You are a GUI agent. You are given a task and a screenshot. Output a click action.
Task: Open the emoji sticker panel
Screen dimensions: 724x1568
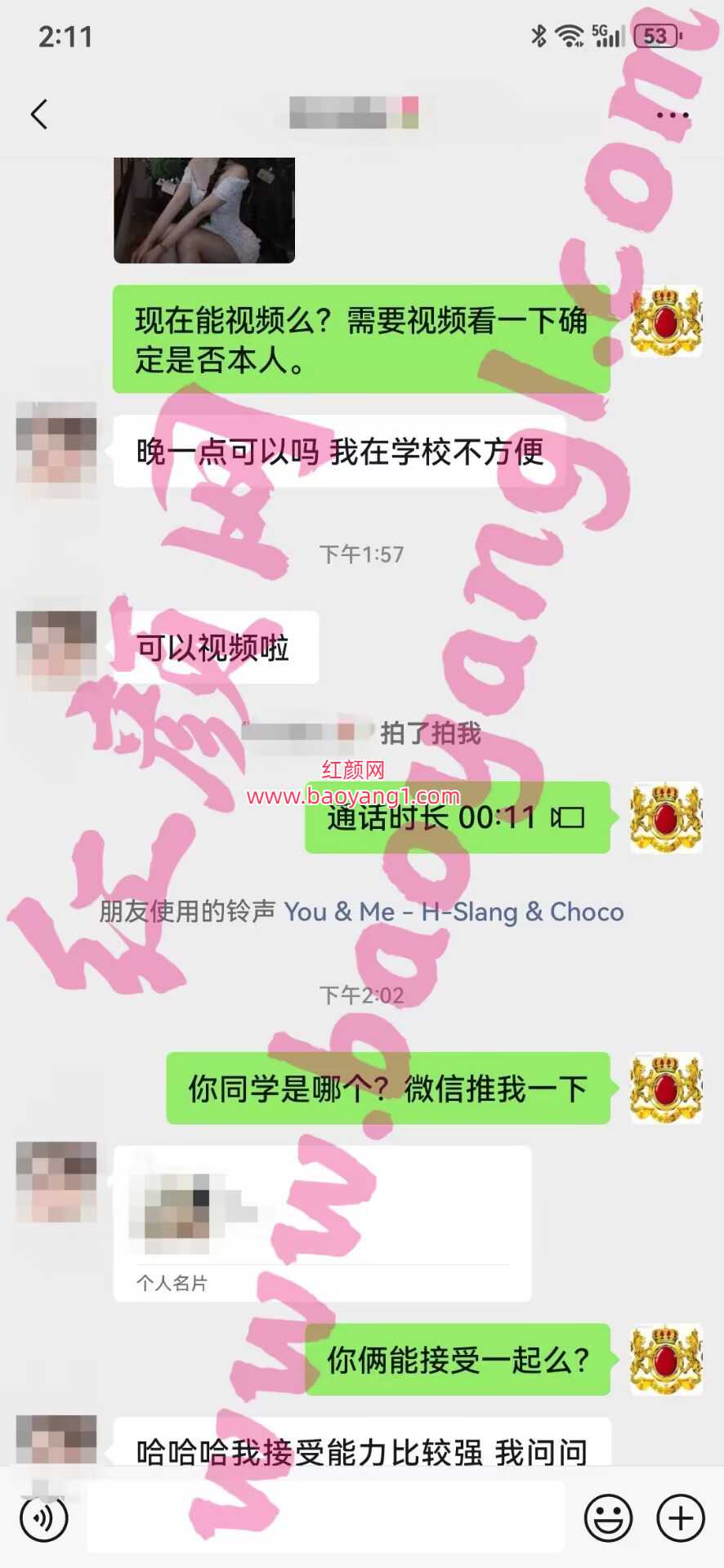tap(608, 1518)
